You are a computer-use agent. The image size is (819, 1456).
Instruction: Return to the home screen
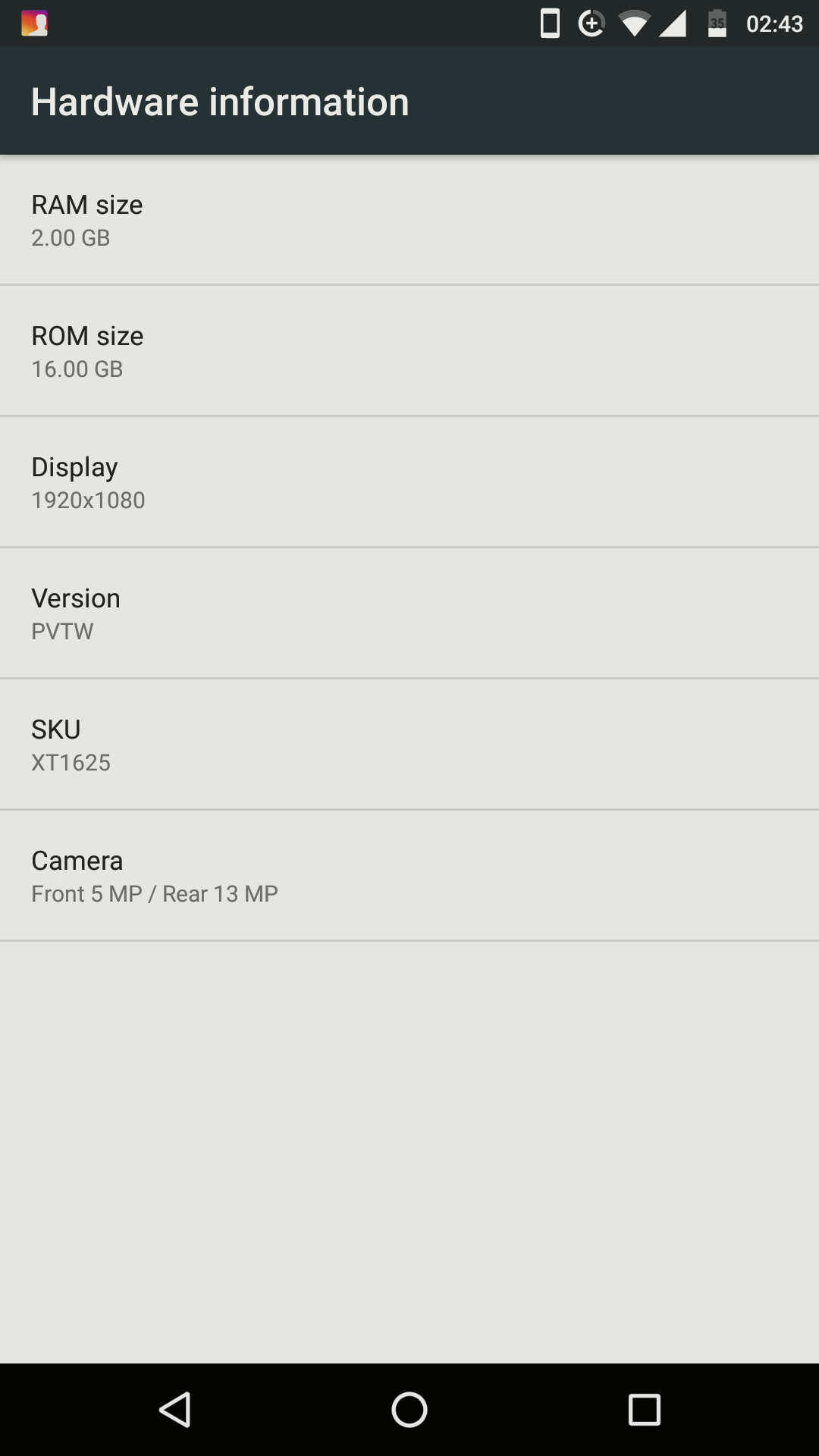coord(409,1410)
